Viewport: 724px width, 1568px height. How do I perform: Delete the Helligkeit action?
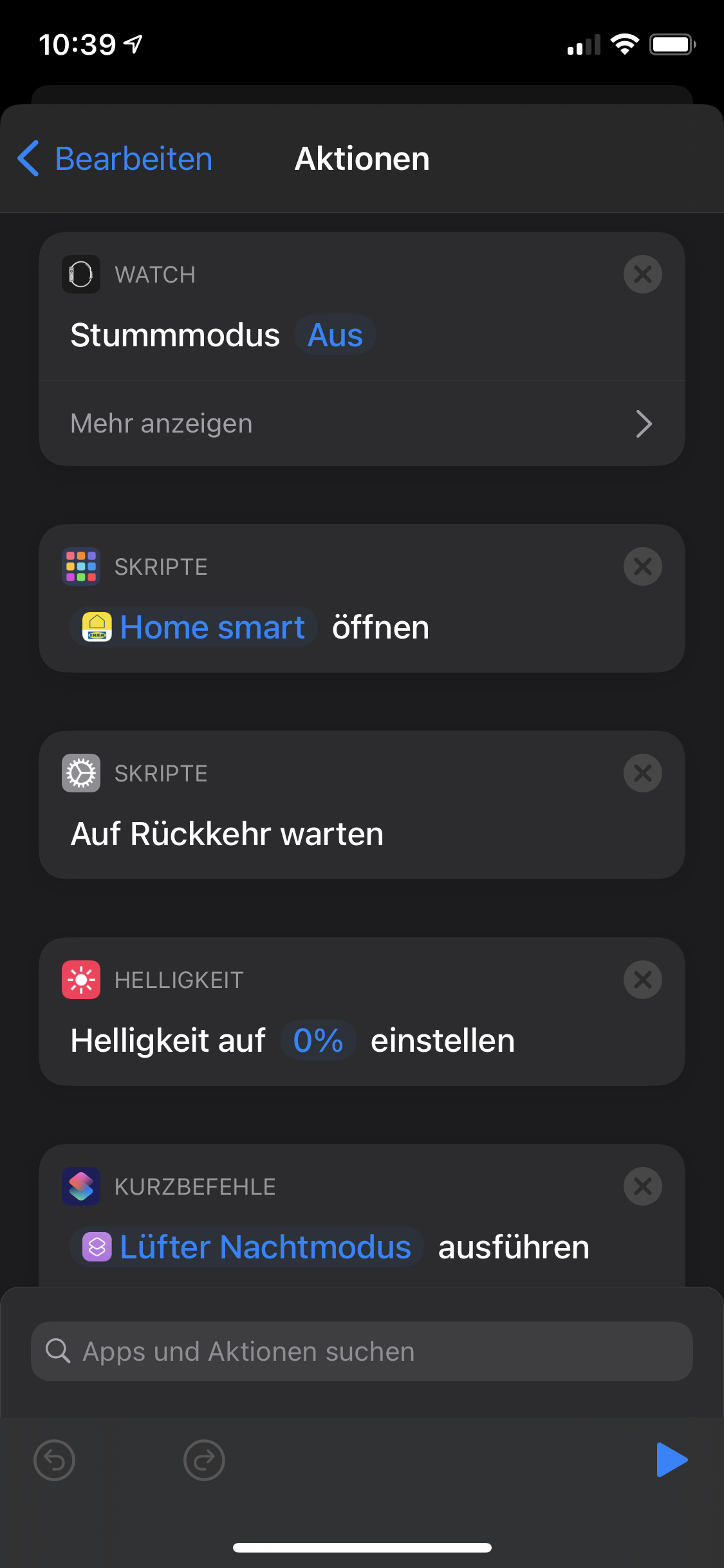642,980
